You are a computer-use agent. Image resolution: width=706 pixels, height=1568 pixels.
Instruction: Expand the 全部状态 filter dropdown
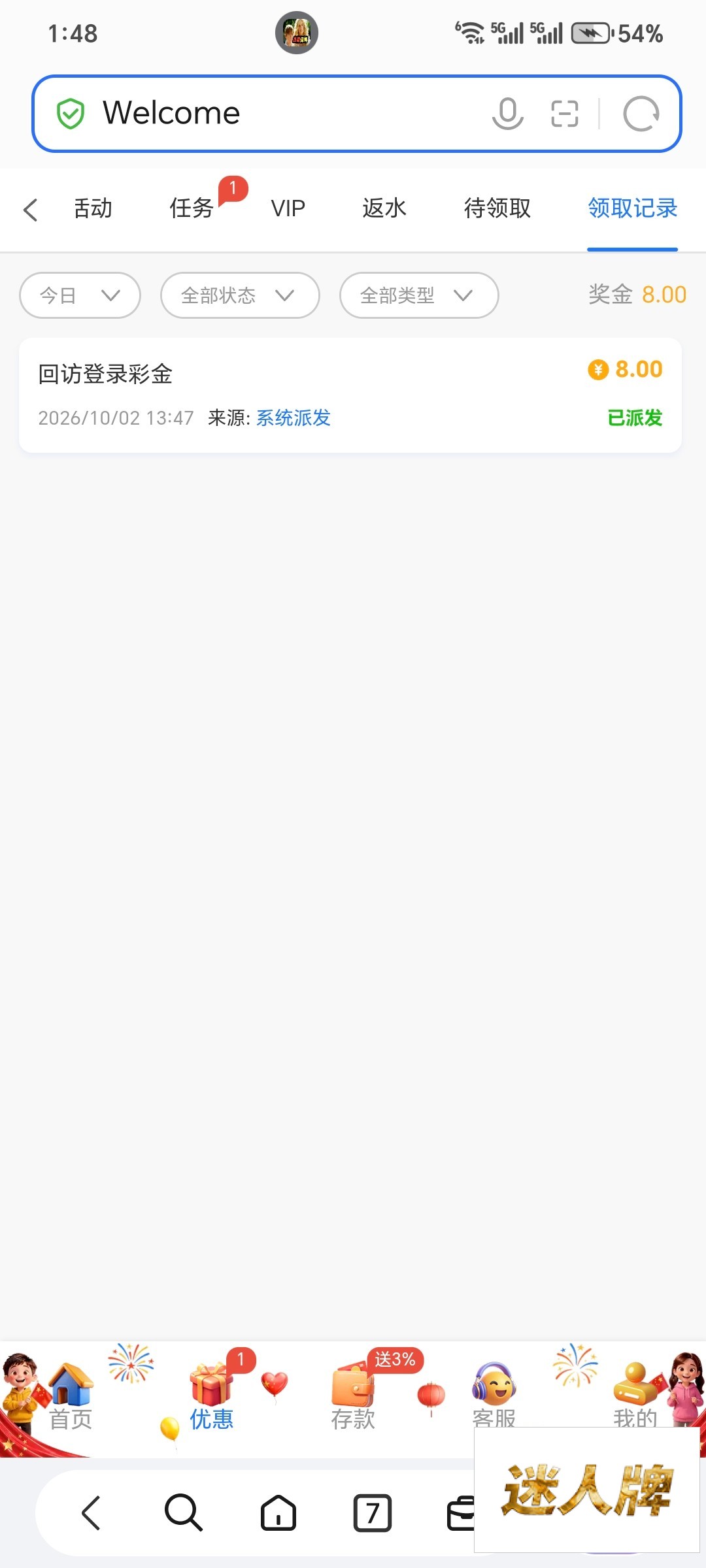click(240, 295)
